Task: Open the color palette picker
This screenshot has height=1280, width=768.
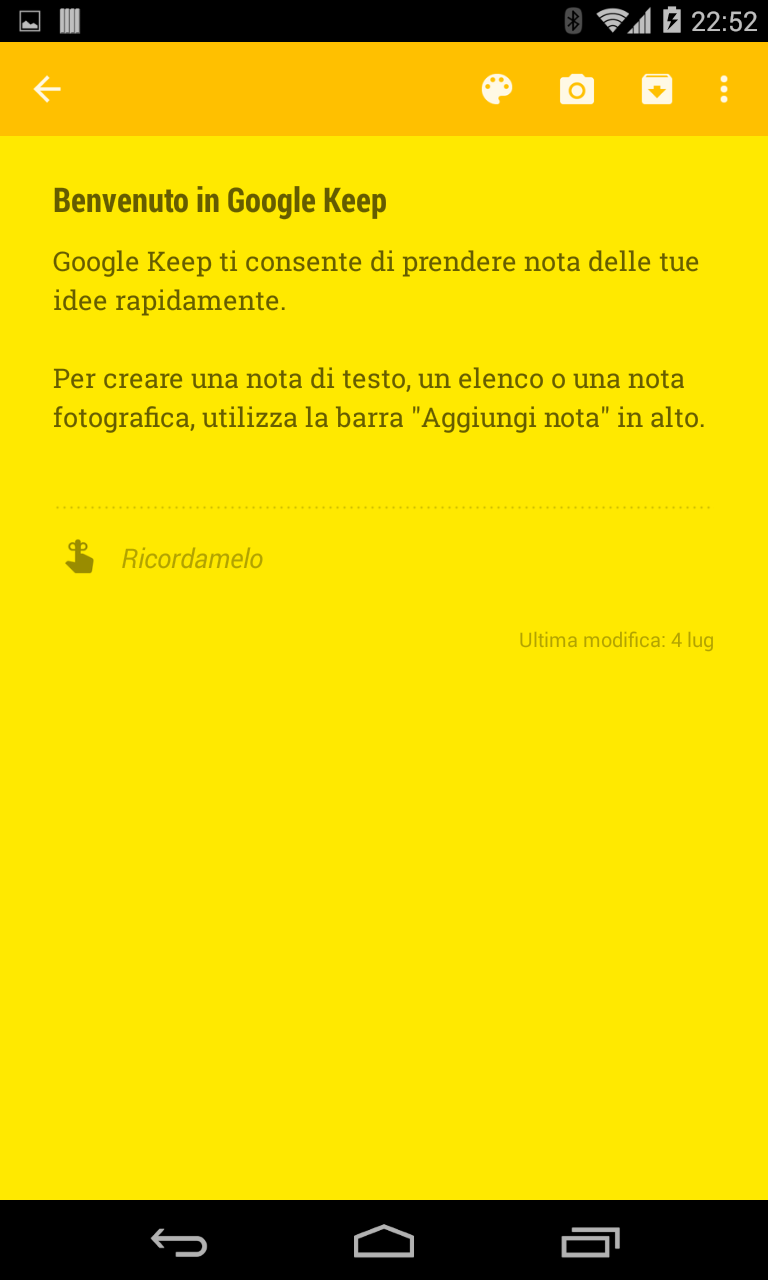Action: tap(497, 90)
